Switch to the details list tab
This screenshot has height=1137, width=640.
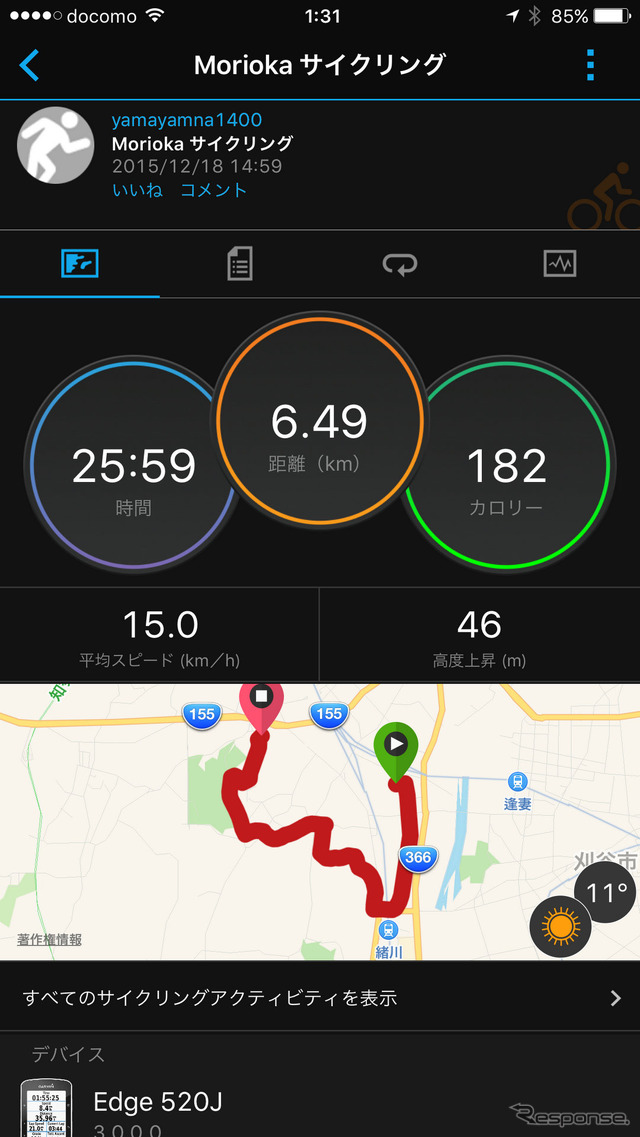(240, 264)
